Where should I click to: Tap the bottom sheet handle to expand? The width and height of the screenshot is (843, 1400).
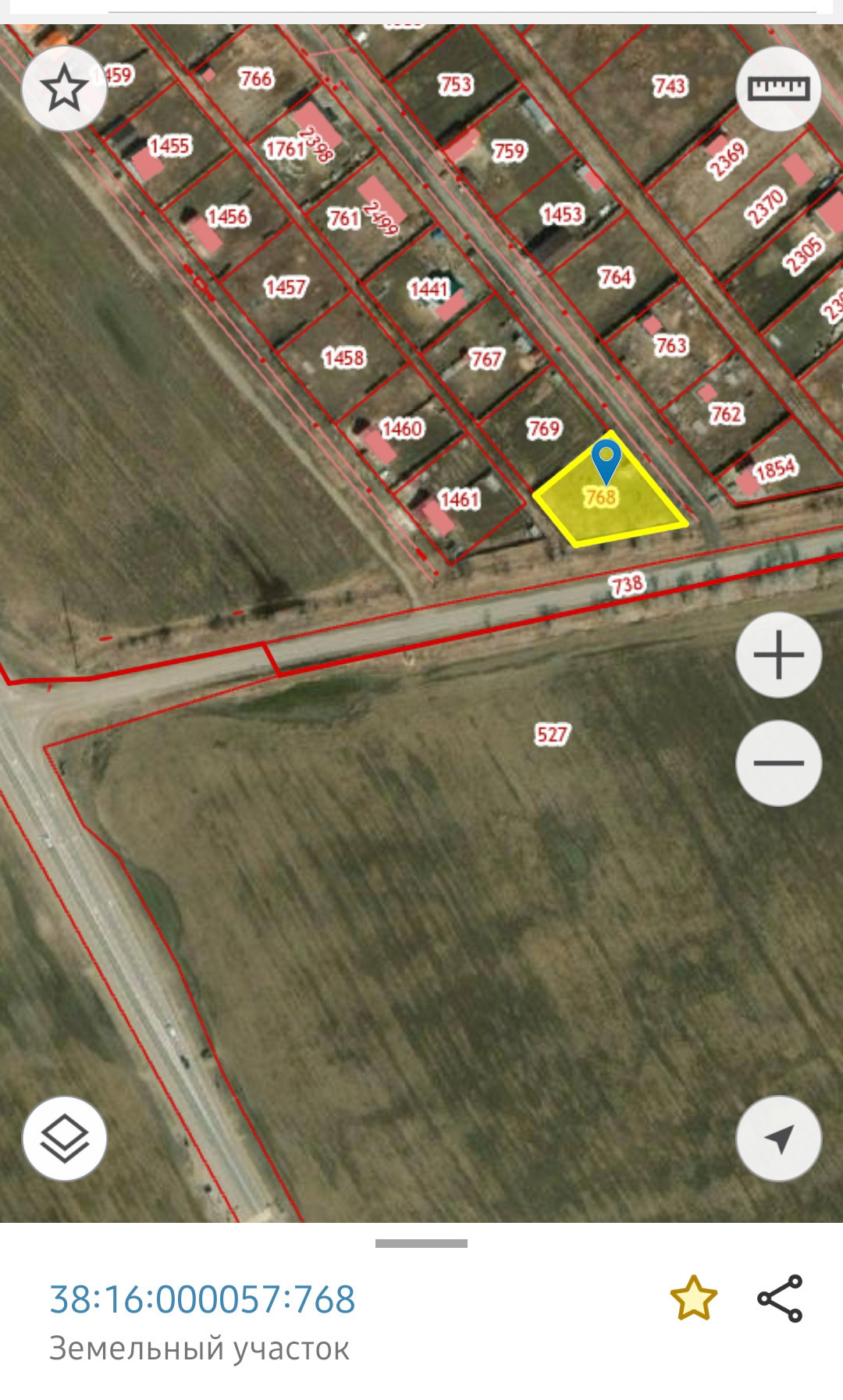(x=421, y=1243)
